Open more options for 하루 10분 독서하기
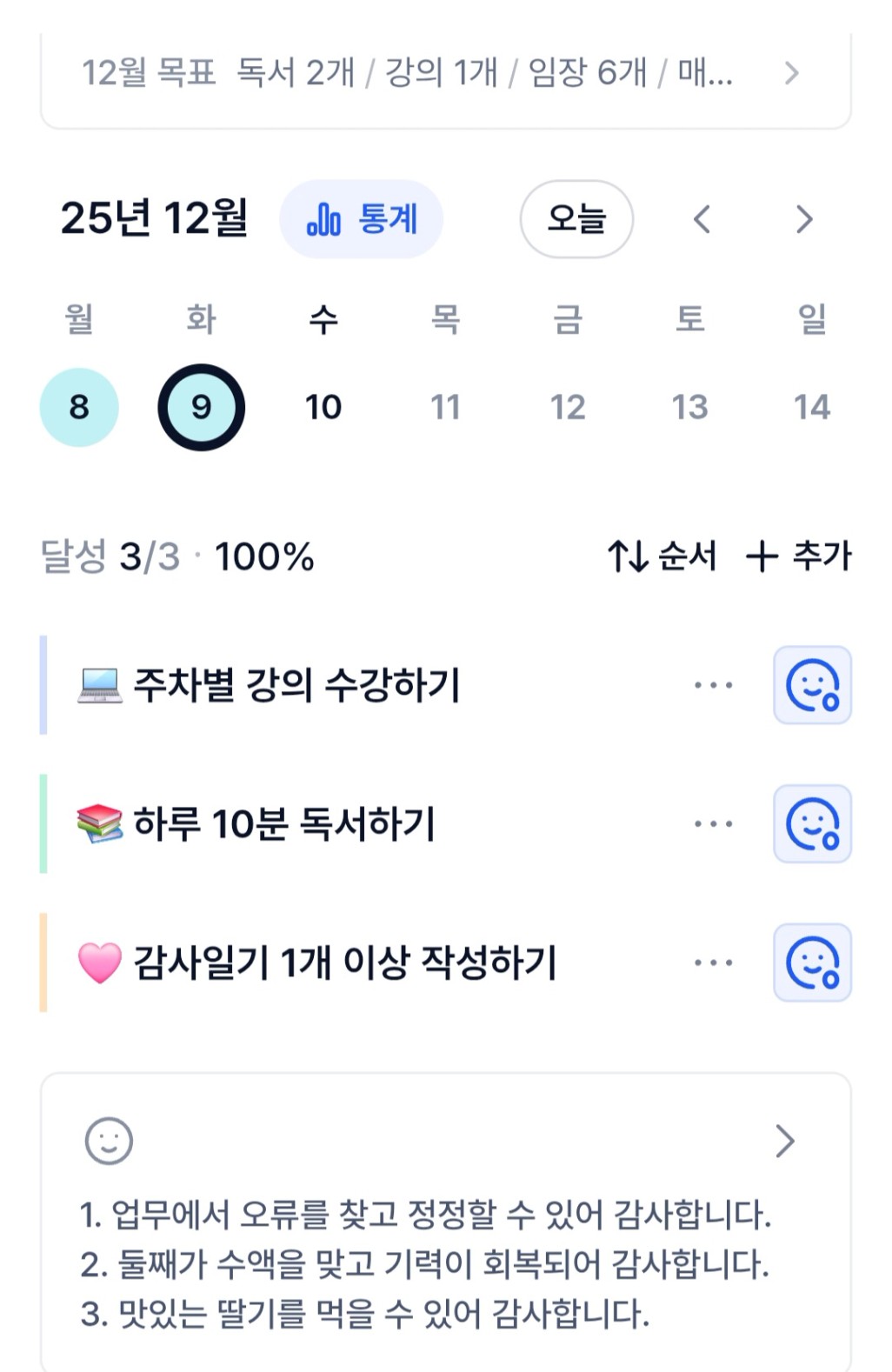The width and height of the screenshot is (892, 1372). tap(713, 823)
